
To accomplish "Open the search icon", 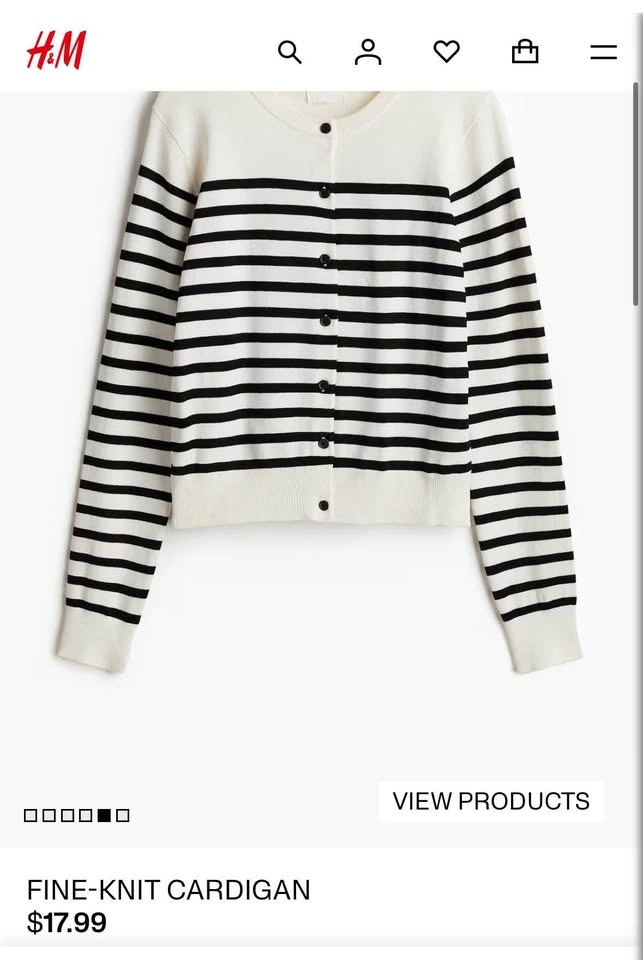I will (290, 52).
